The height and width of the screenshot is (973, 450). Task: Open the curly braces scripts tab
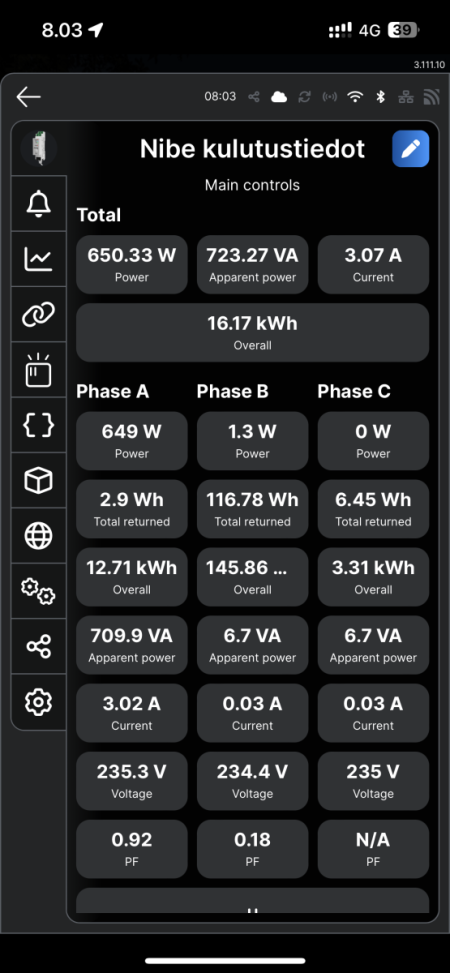(x=38, y=425)
